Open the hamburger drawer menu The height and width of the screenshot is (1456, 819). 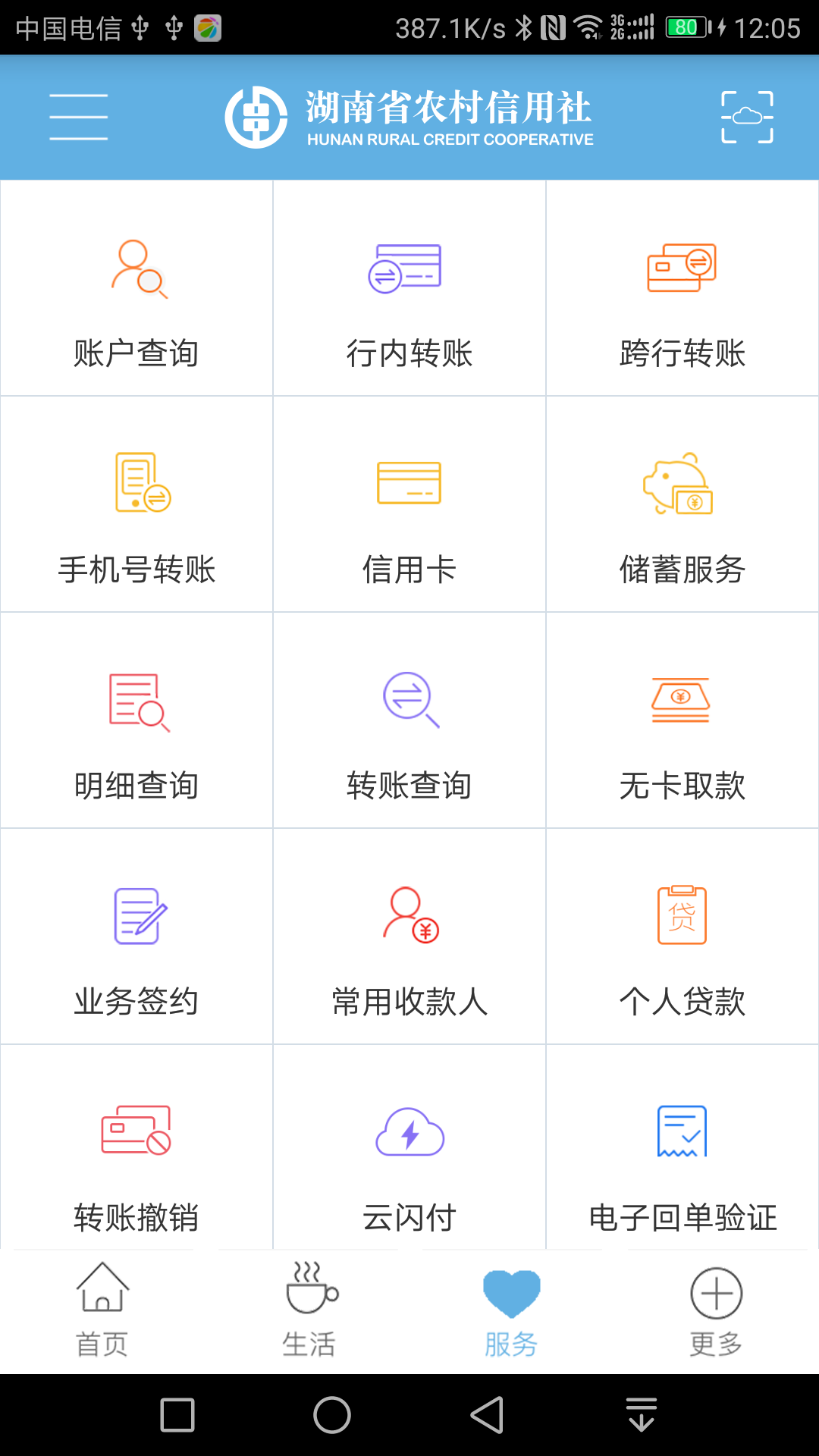[79, 117]
